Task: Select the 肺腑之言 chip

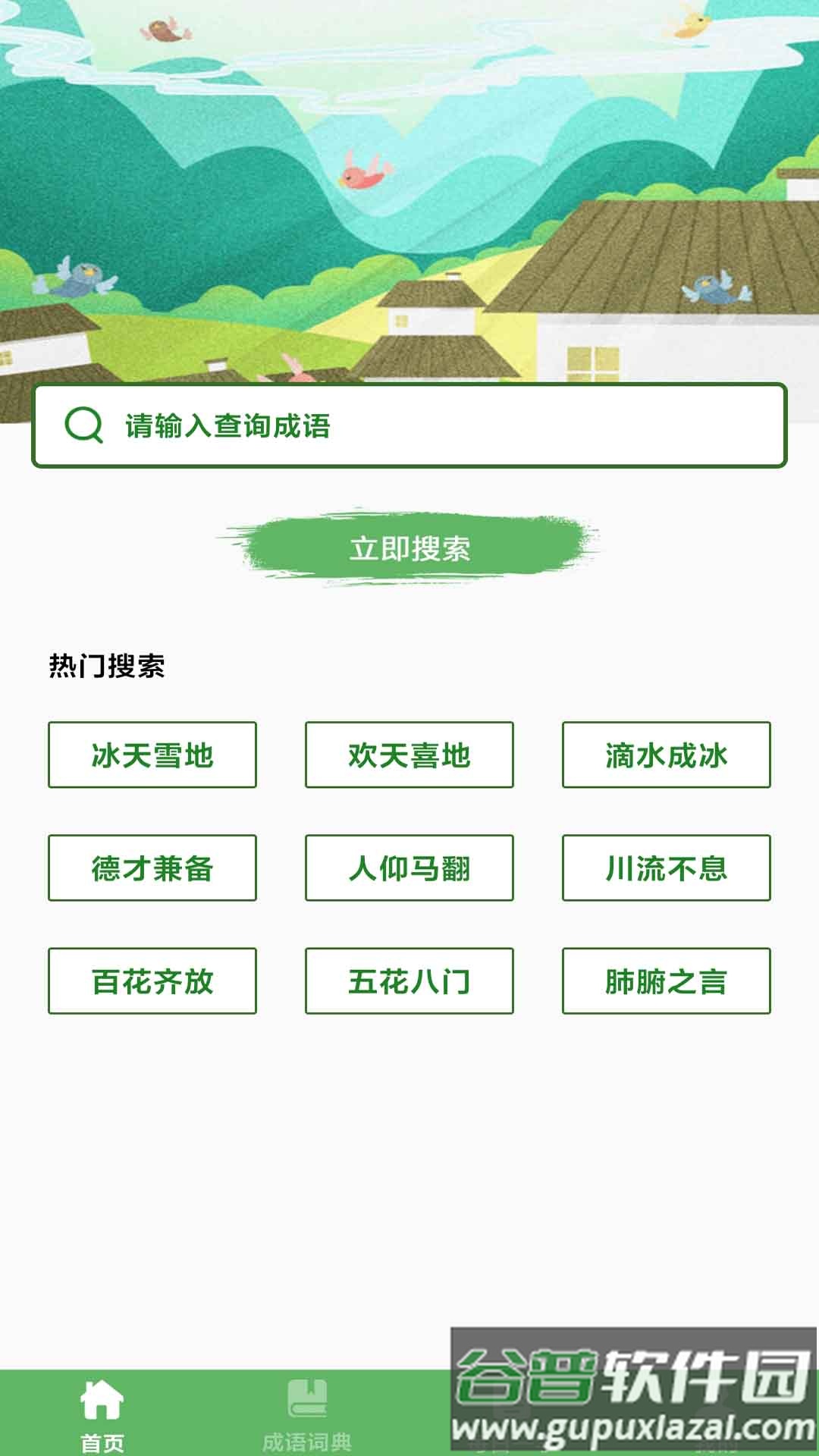Action: (x=666, y=981)
